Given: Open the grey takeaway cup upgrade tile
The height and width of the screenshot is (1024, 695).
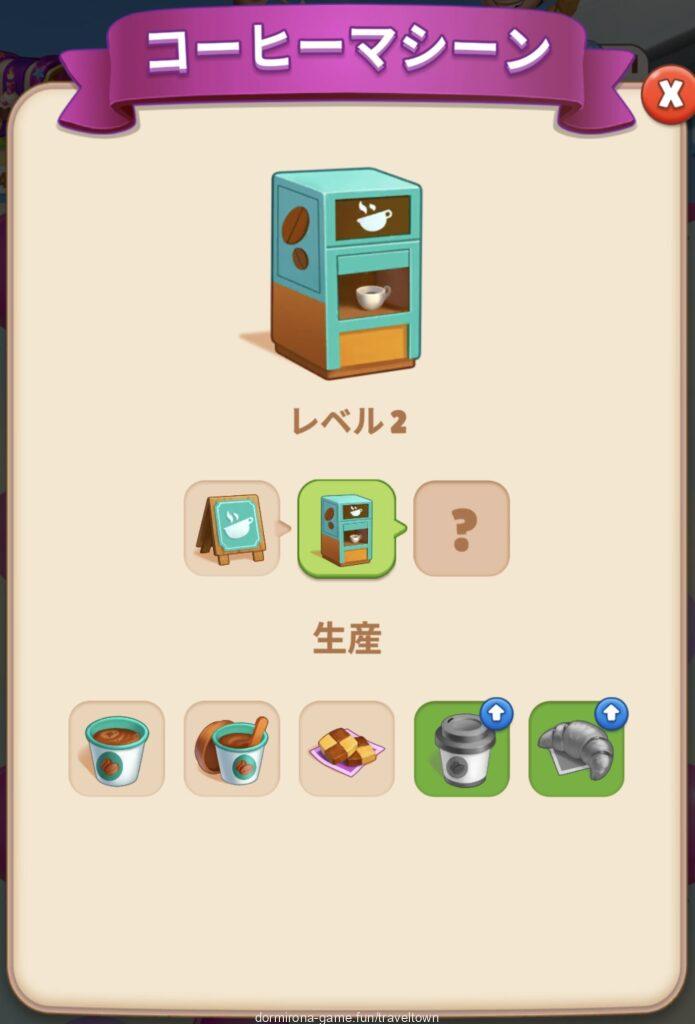Looking at the screenshot, I should tap(461, 748).
